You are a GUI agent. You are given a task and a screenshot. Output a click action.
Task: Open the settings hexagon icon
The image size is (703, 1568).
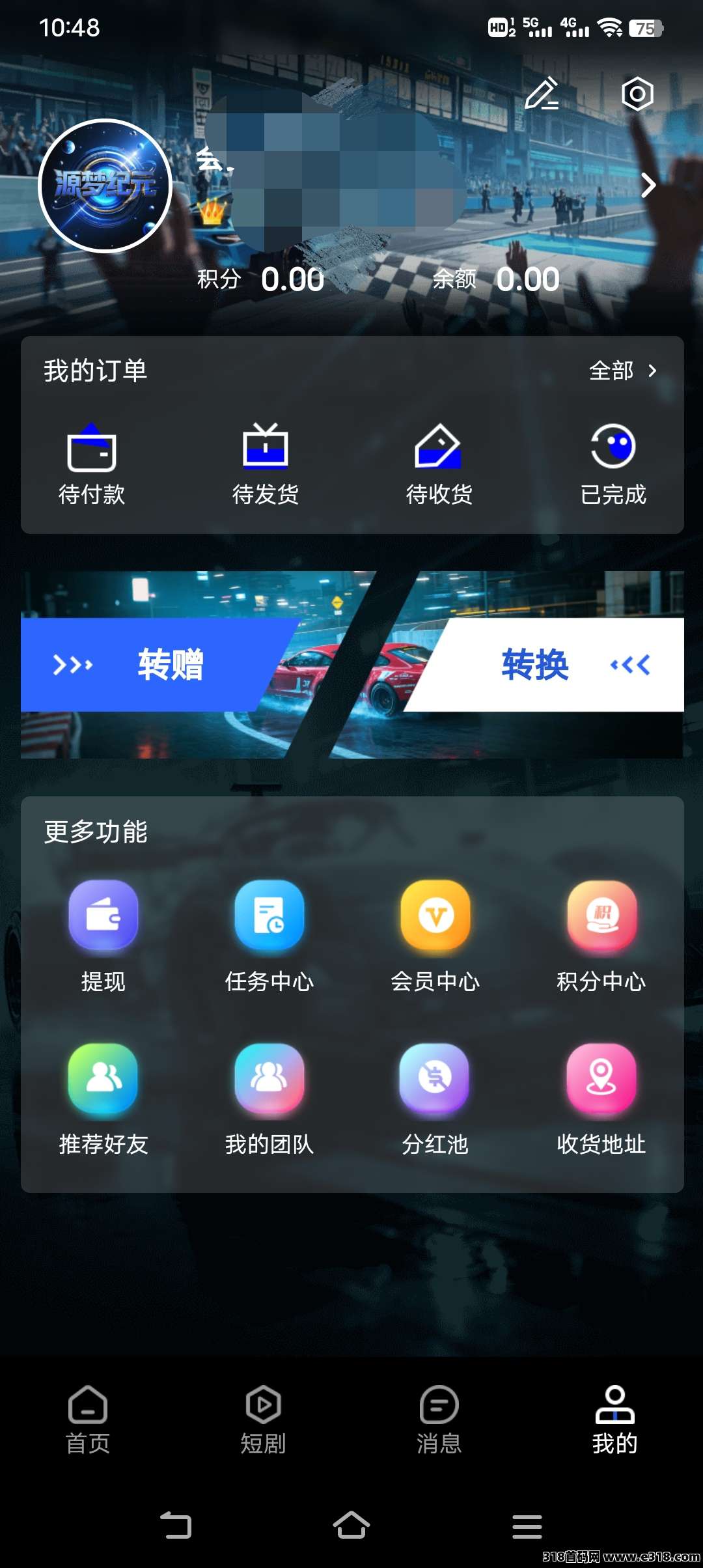(x=637, y=94)
